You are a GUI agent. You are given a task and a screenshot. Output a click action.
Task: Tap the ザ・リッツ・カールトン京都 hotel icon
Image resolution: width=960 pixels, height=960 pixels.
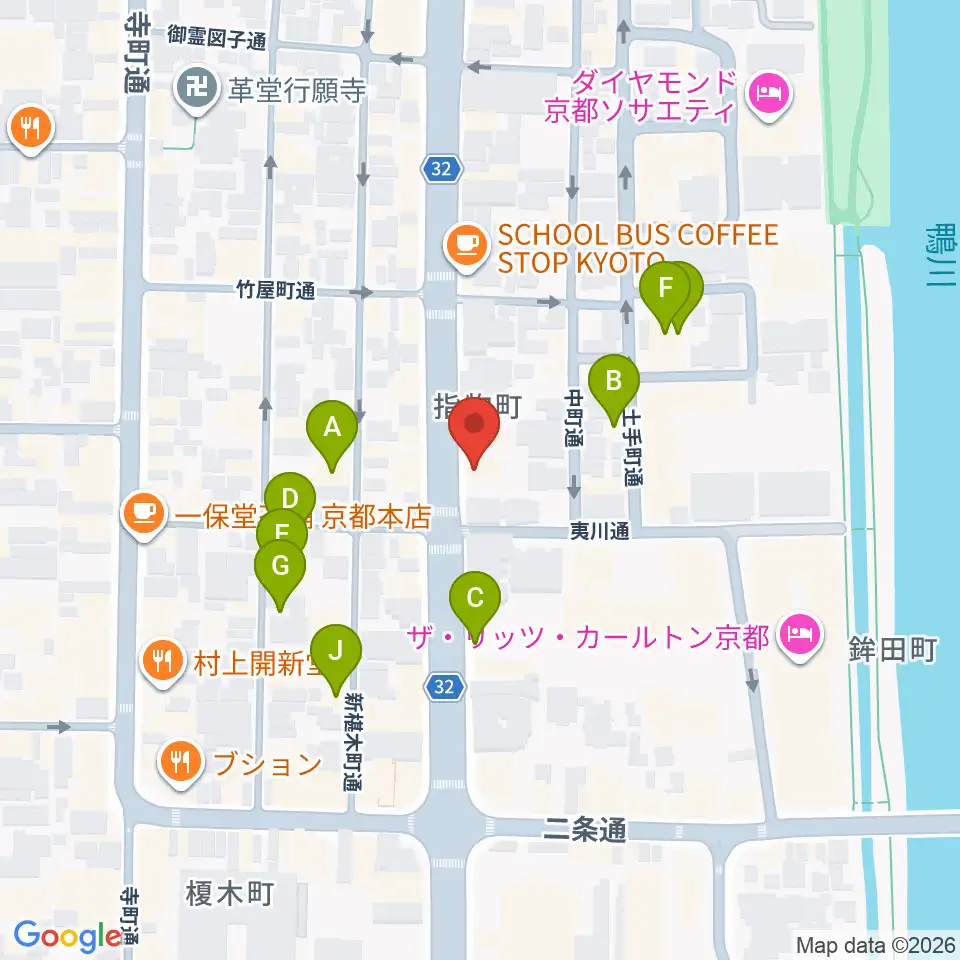(800, 637)
